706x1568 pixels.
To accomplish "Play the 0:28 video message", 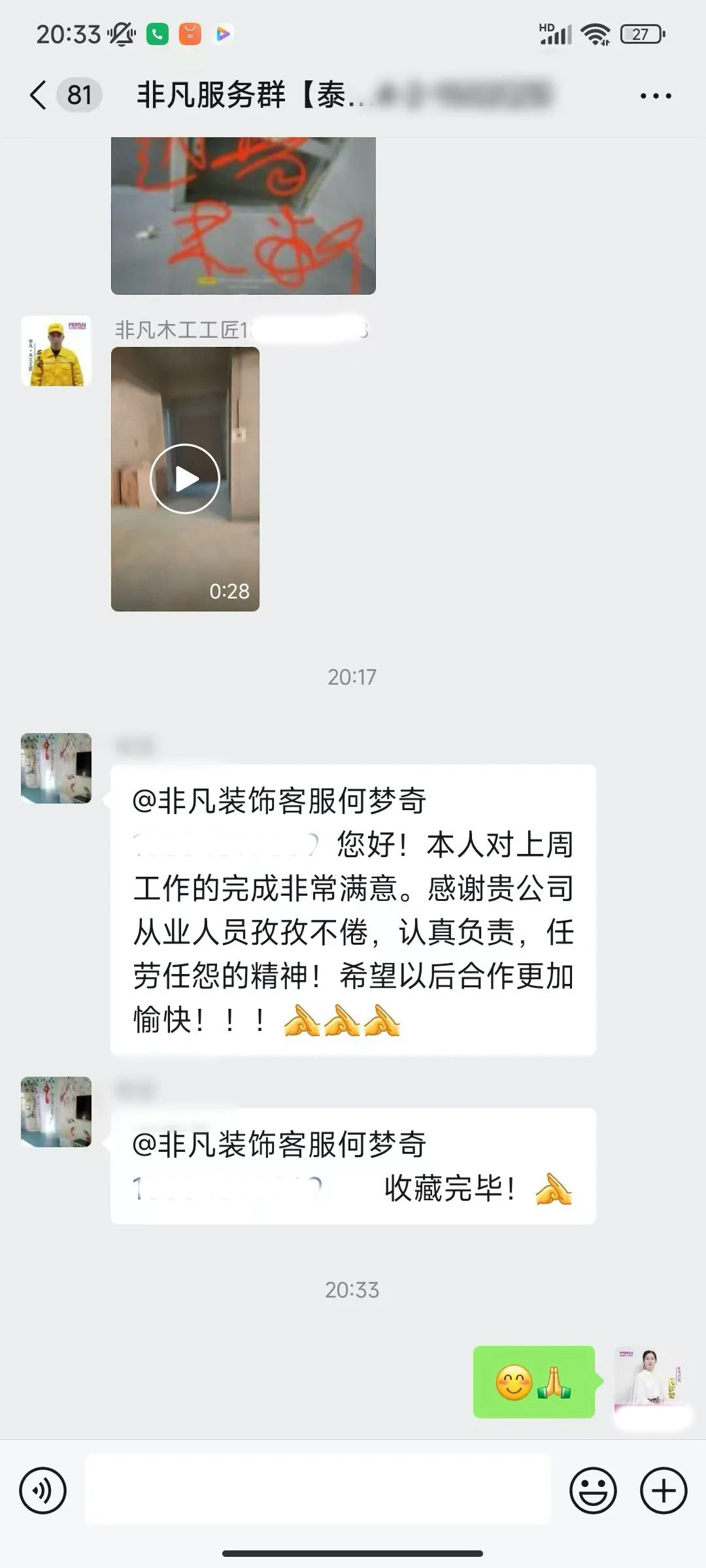I will (x=185, y=479).
